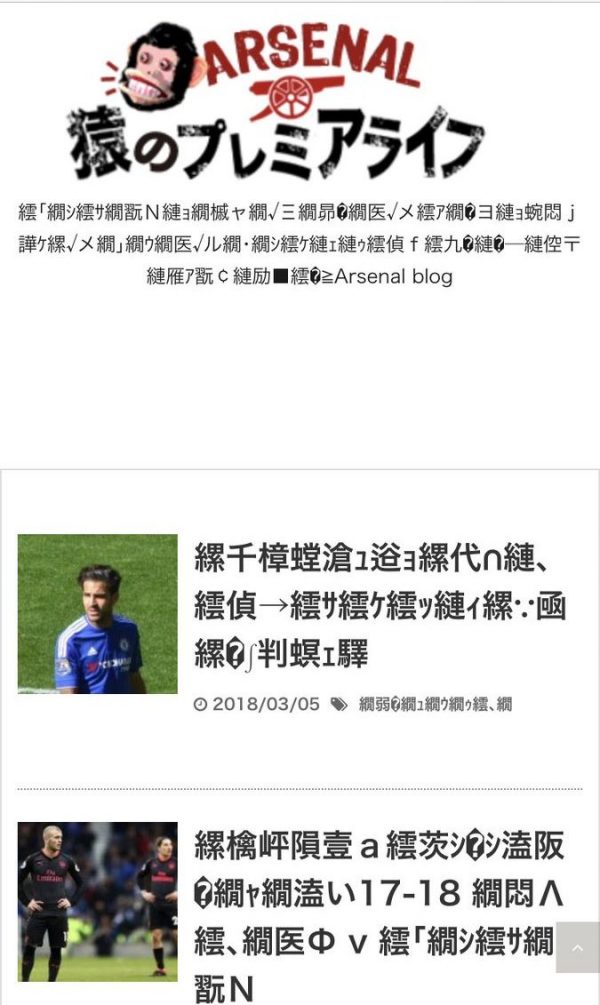The width and height of the screenshot is (600, 1005).
Task: Open the Chelsea player photo thumbnail
Action: [x=97, y=614]
